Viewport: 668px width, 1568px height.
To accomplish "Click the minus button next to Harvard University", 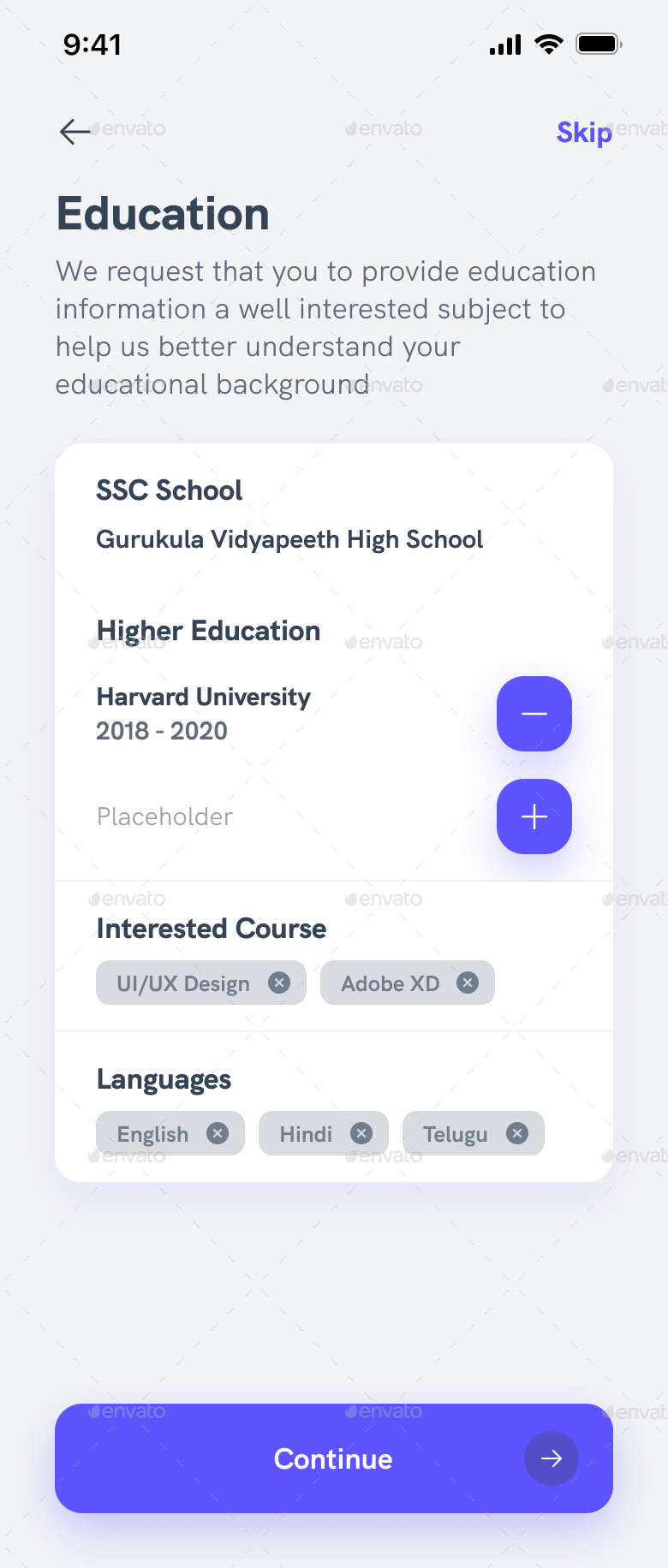I will (x=534, y=714).
